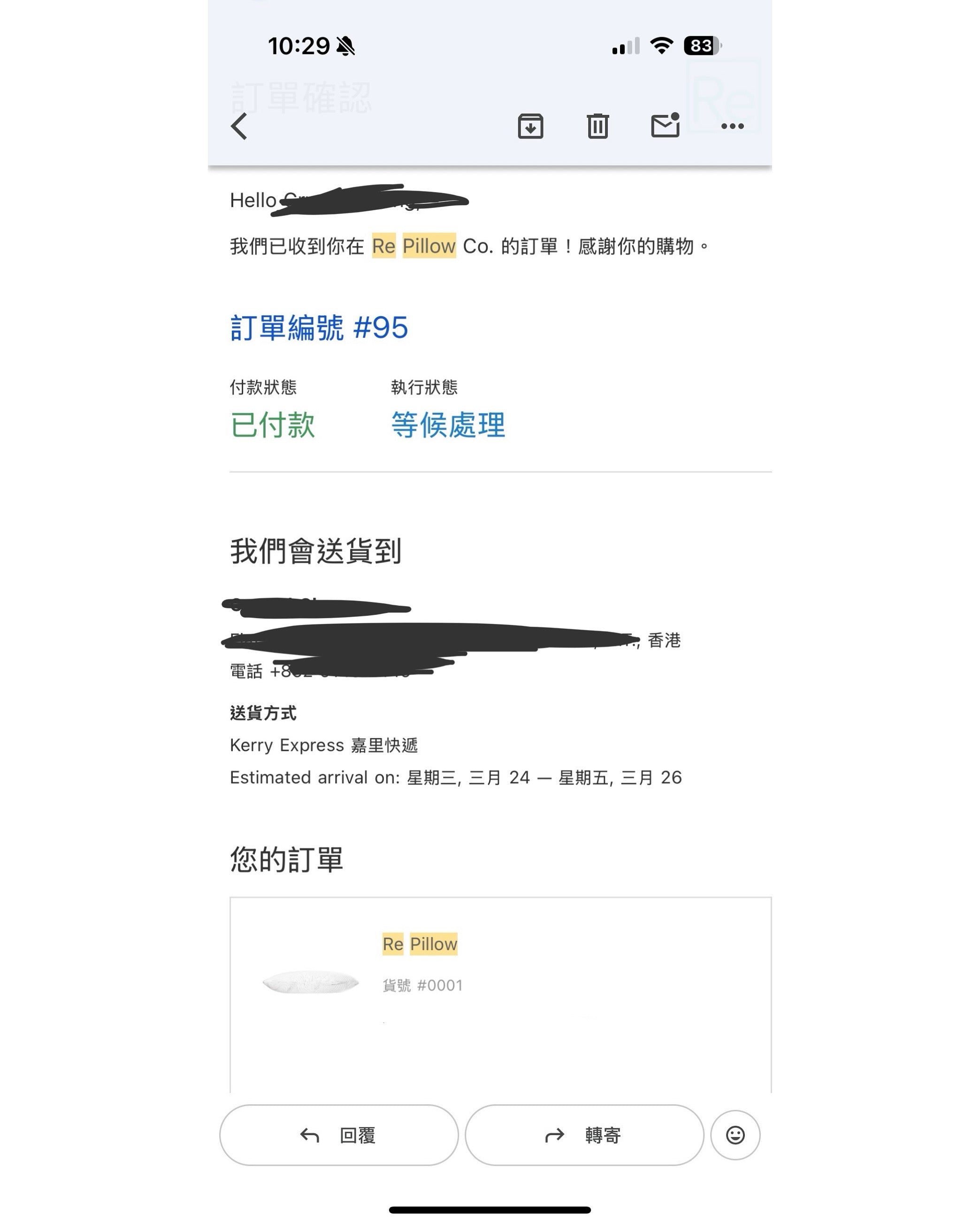Mark this email as unread
The width and height of the screenshot is (980, 1222).
(665, 126)
